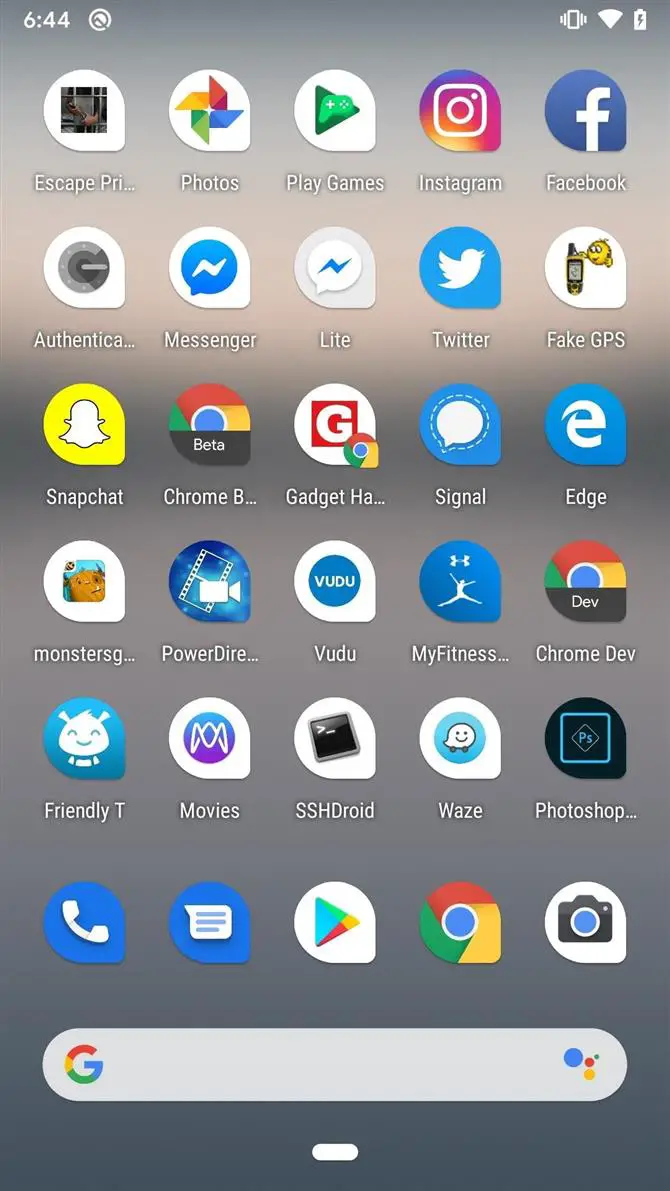670x1191 pixels.
Task: Activate Google Assistant from the search bar
Action: pos(580,1064)
